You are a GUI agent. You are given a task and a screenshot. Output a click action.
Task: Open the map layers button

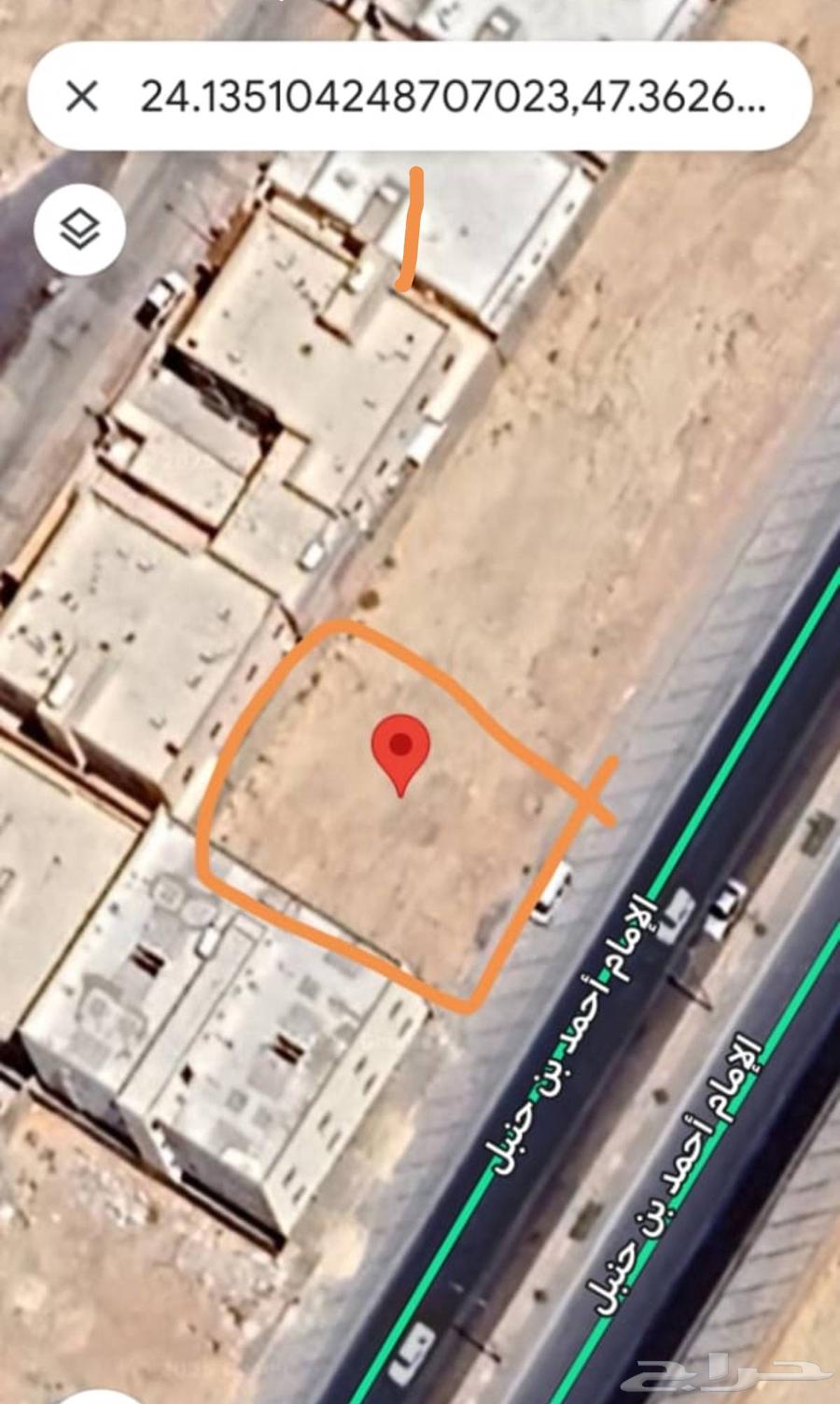click(x=80, y=228)
